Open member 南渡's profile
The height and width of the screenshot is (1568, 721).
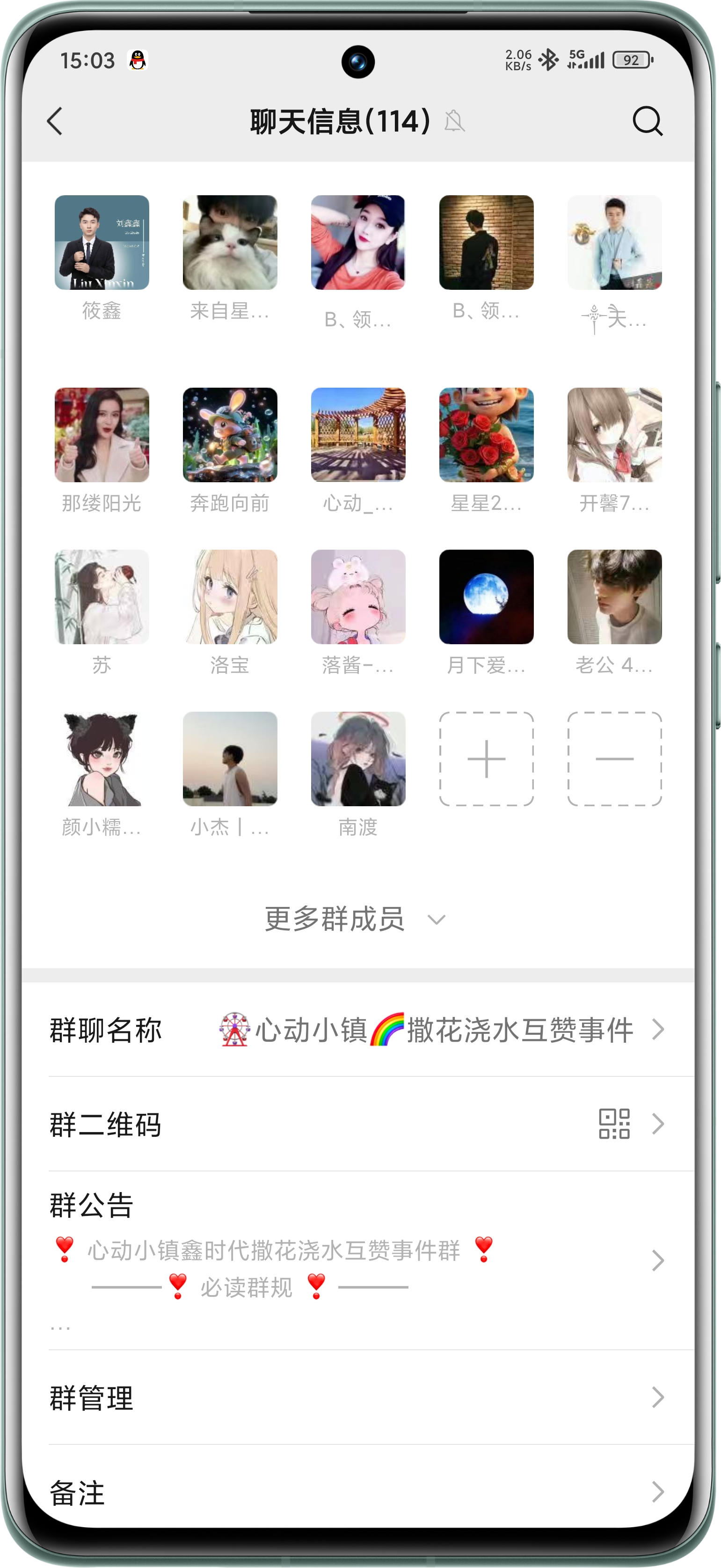[358, 759]
